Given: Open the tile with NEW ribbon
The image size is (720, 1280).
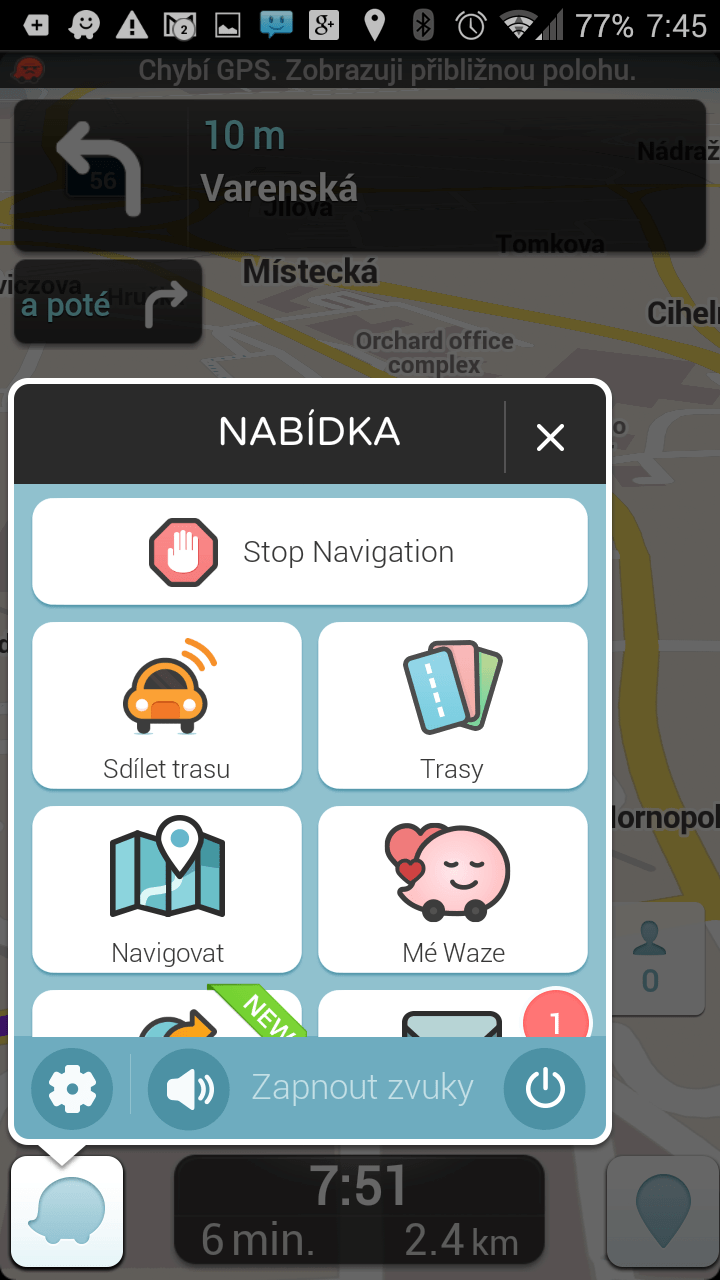Looking at the screenshot, I should [x=167, y=1013].
